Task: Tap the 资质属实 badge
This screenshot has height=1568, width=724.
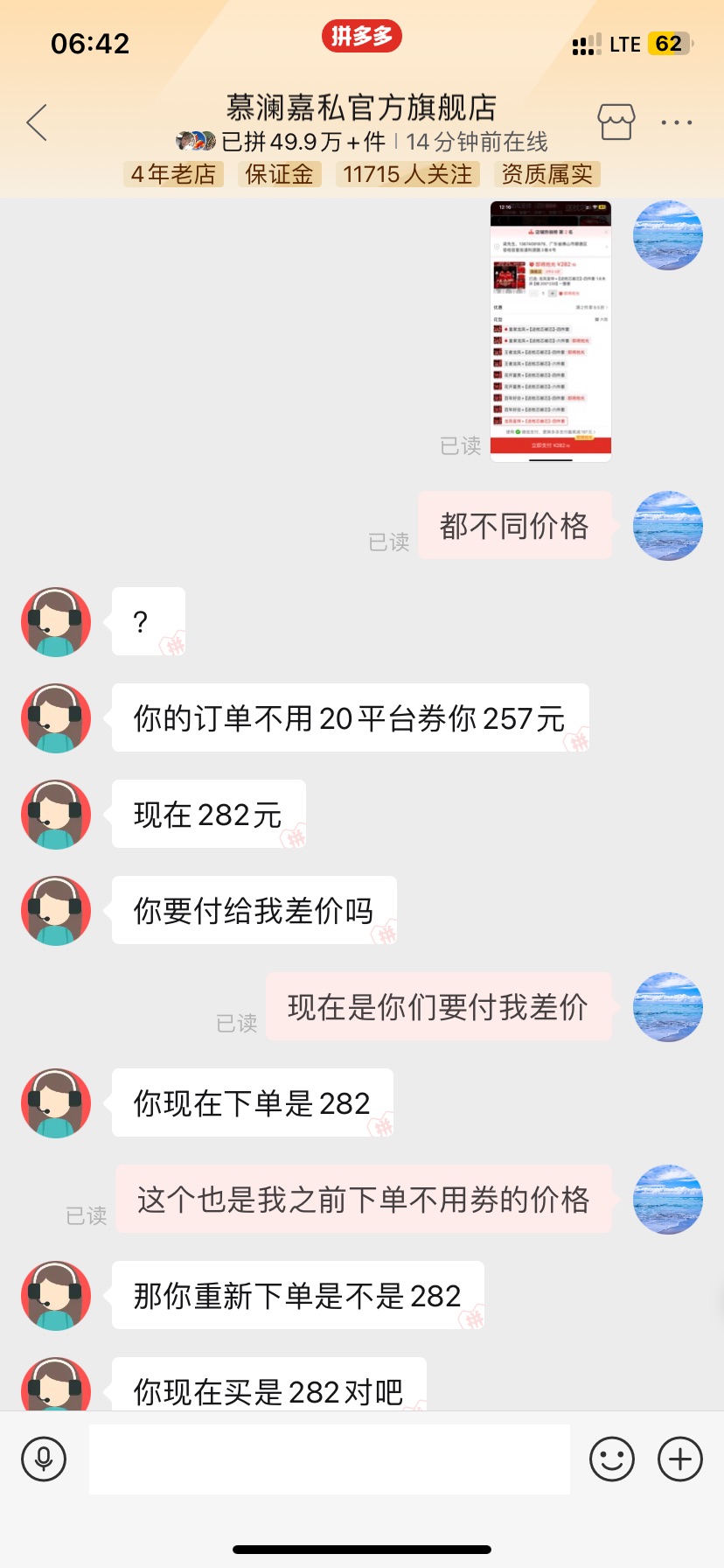Action: 546,174
